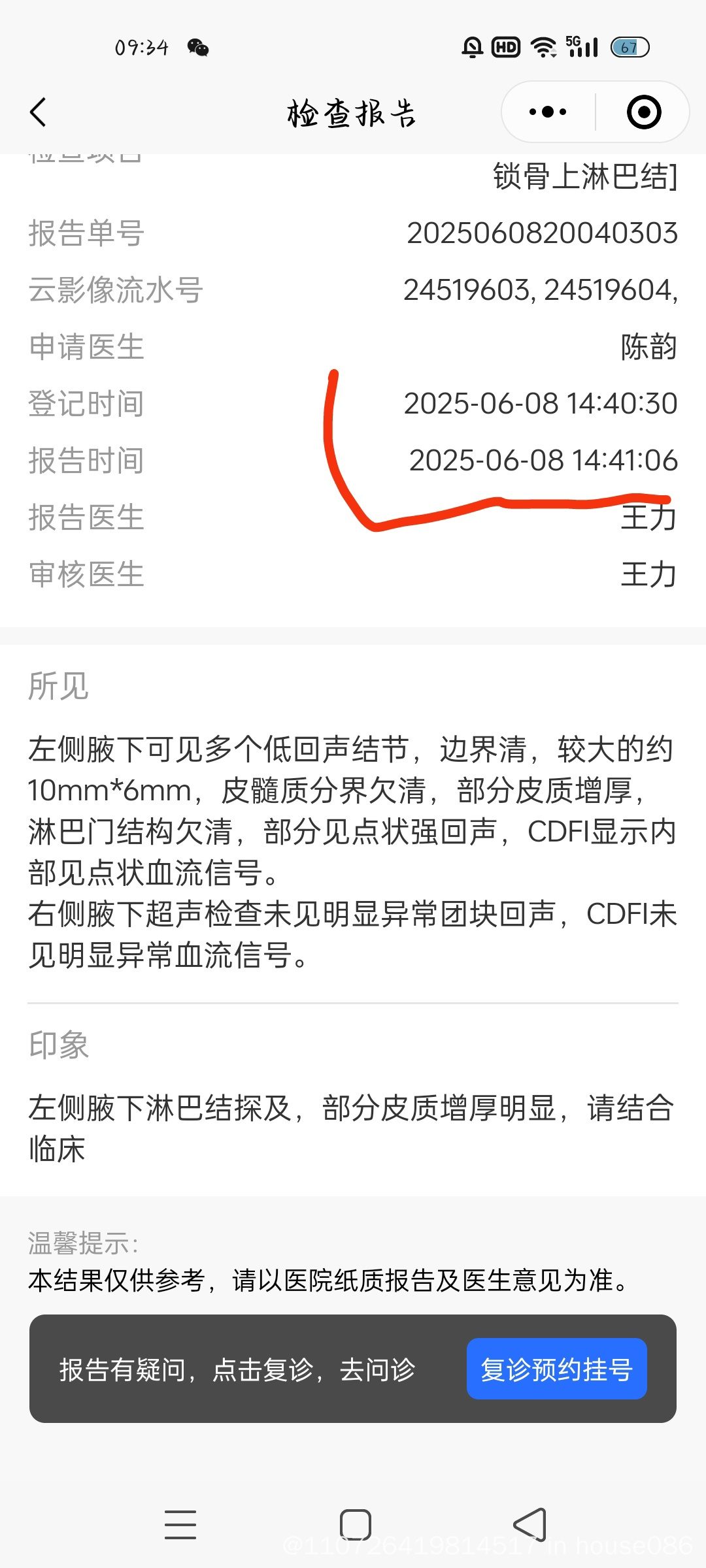Open the recent apps menu
706x1568 pixels.
click(x=180, y=1525)
